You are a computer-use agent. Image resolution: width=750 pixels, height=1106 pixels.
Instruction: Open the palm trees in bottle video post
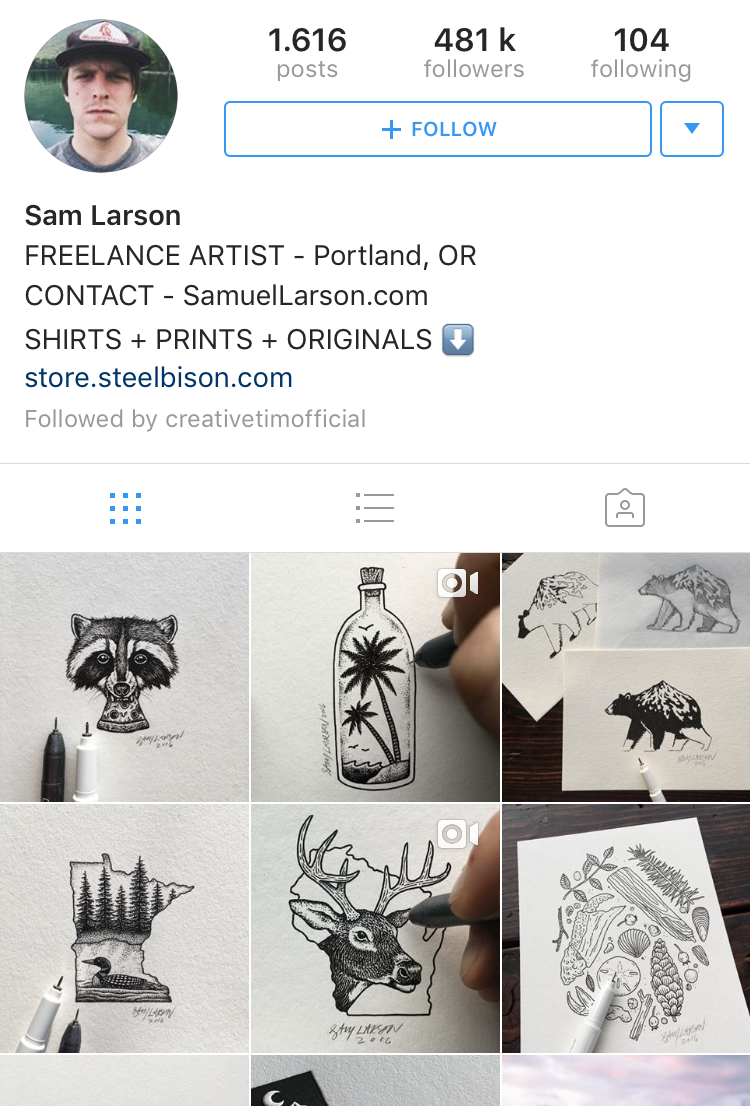click(375, 677)
